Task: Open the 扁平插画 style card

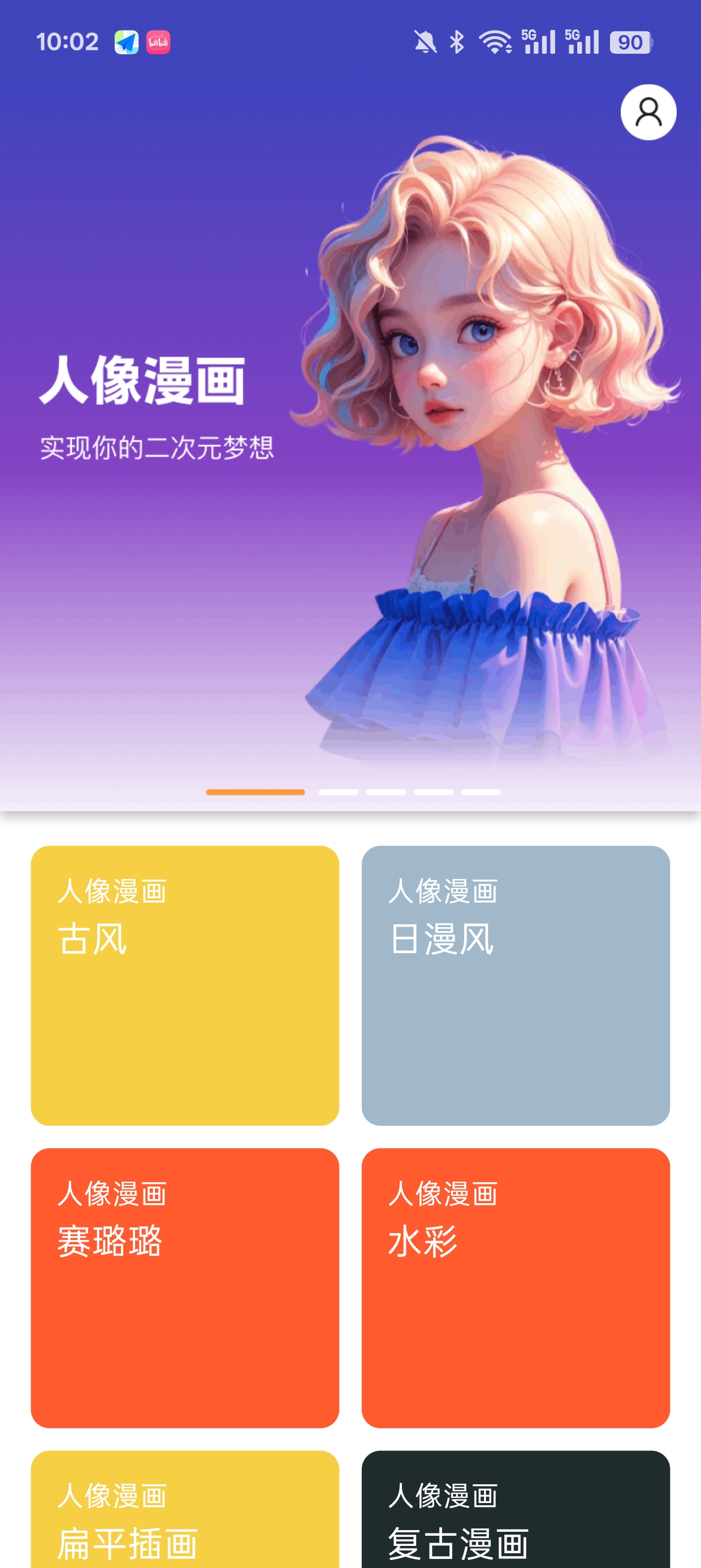Action: [x=184, y=1510]
